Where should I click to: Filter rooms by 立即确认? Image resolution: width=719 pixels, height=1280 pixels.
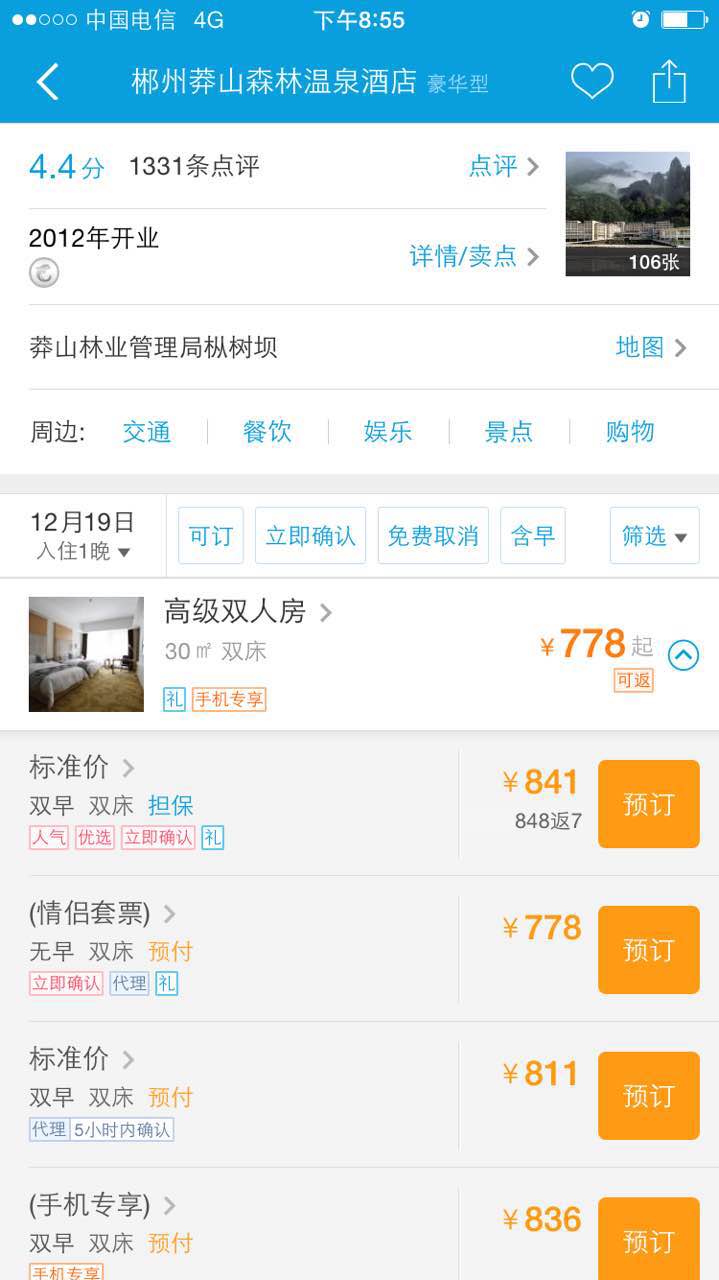tap(310, 536)
